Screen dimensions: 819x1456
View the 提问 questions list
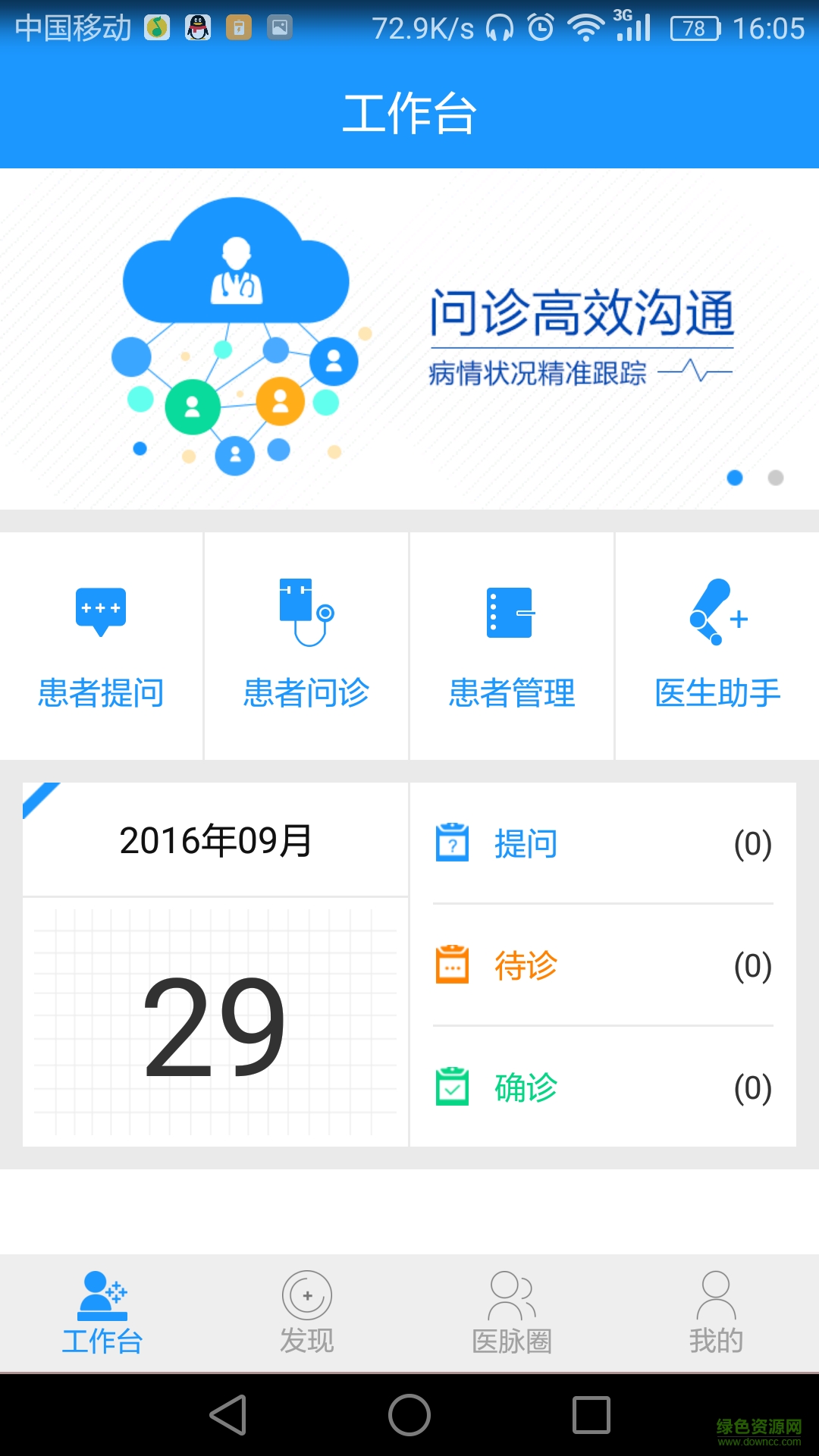(603, 843)
